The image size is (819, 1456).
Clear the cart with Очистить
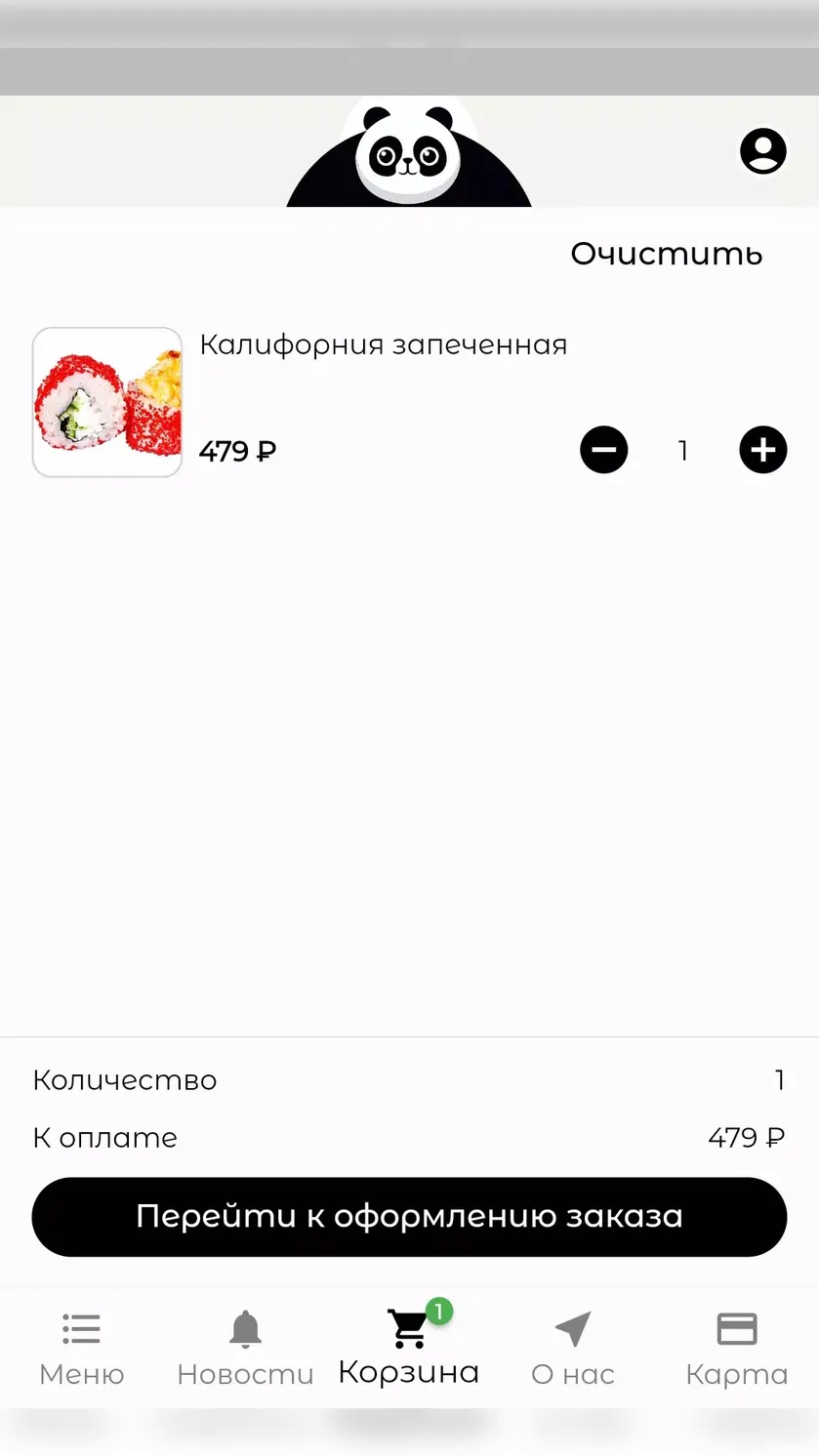click(666, 254)
